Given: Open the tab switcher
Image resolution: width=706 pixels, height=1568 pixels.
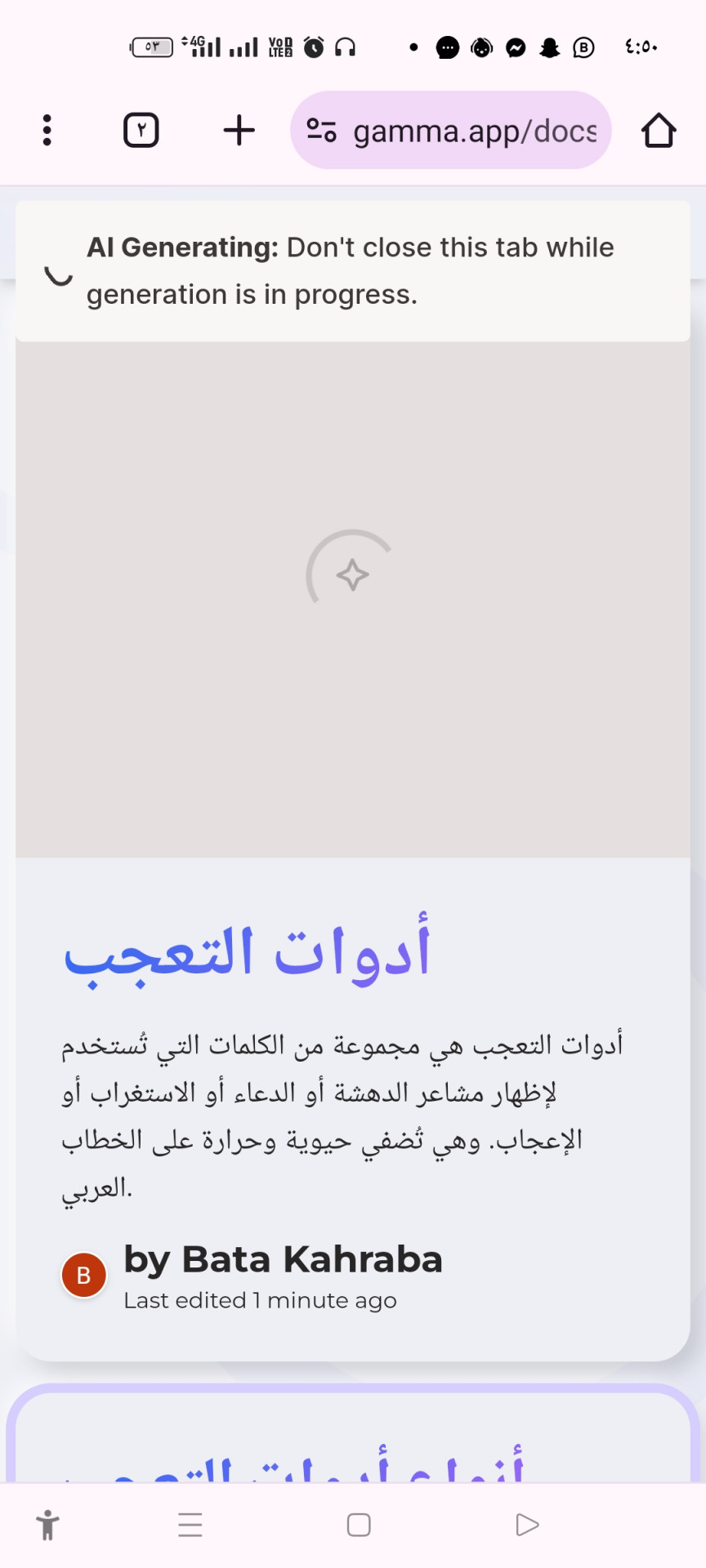Looking at the screenshot, I should pyautogui.click(x=141, y=131).
